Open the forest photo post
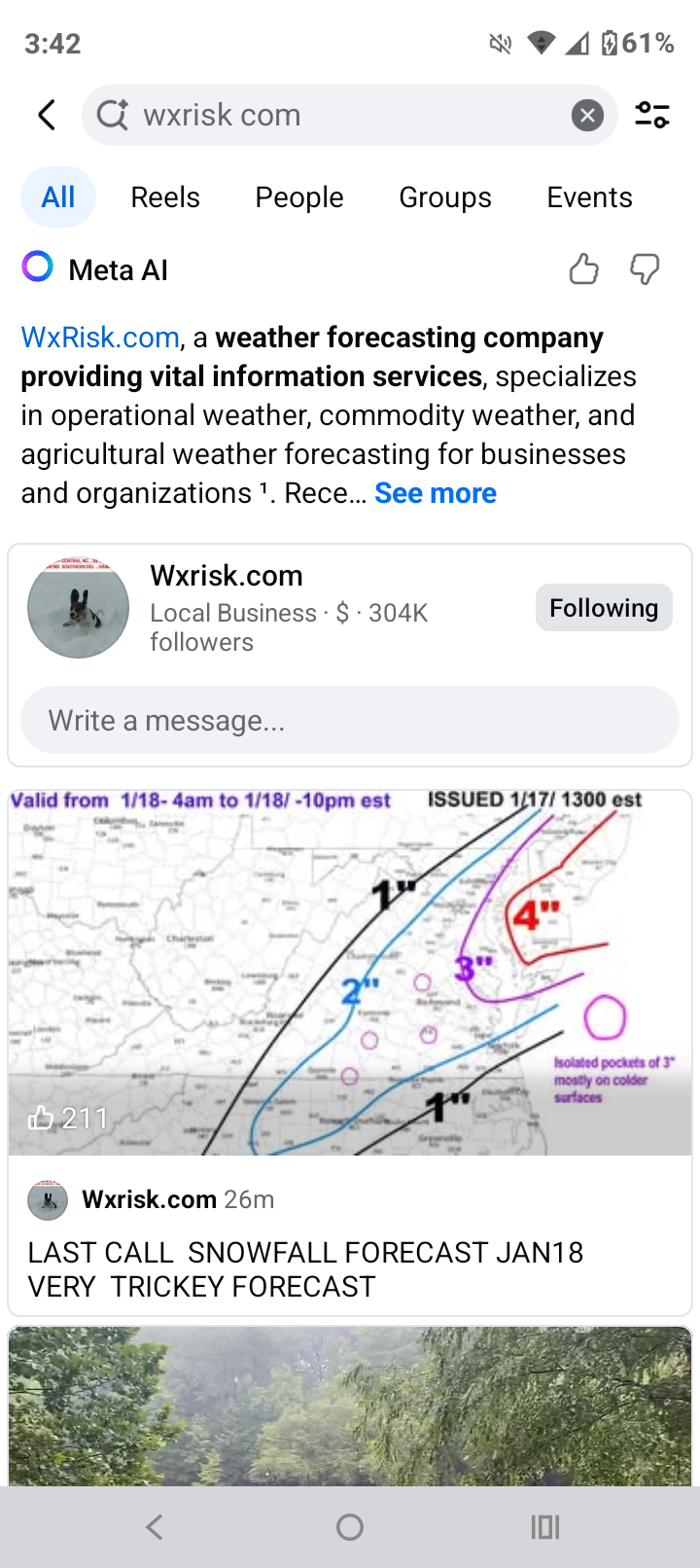This screenshot has width=700, height=1568. tap(350, 1406)
